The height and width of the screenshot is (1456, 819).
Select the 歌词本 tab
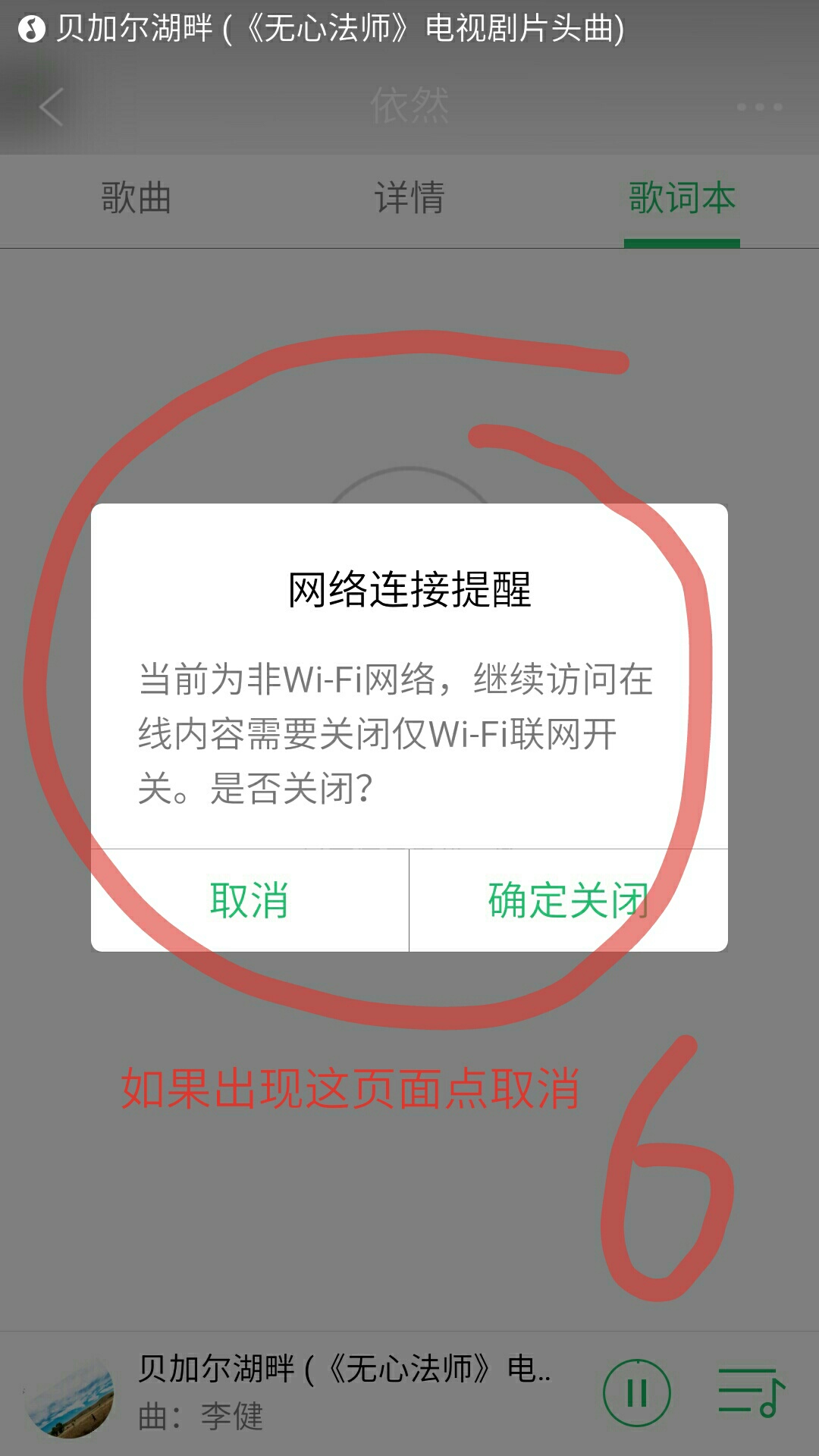tap(682, 199)
